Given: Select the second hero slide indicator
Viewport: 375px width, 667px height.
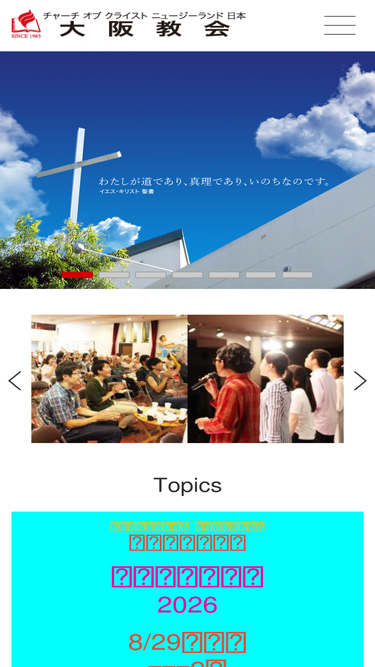Looking at the screenshot, I should point(114,275).
